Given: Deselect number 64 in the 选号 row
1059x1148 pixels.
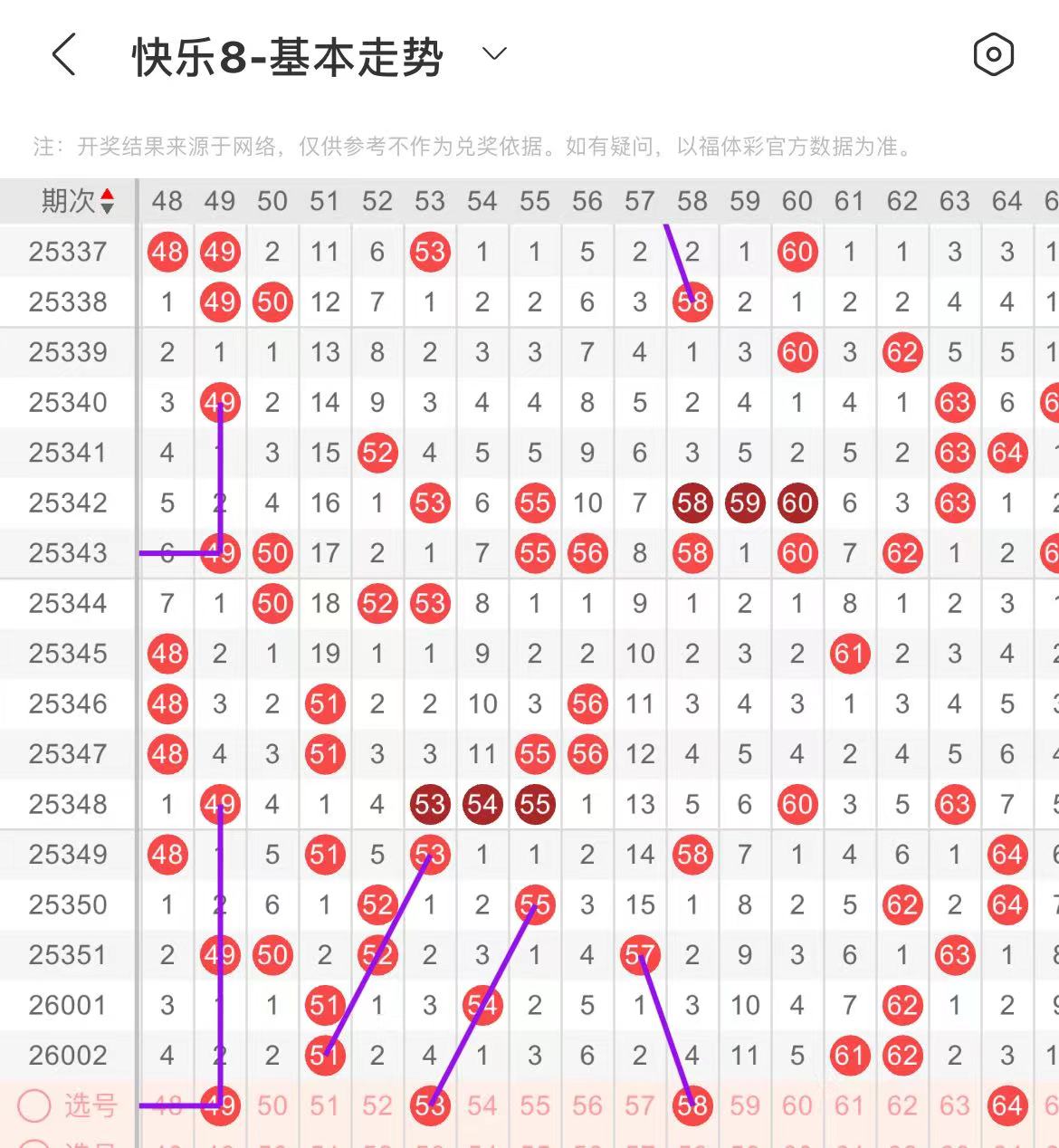Looking at the screenshot, I should click(x=1007, y=1105).
